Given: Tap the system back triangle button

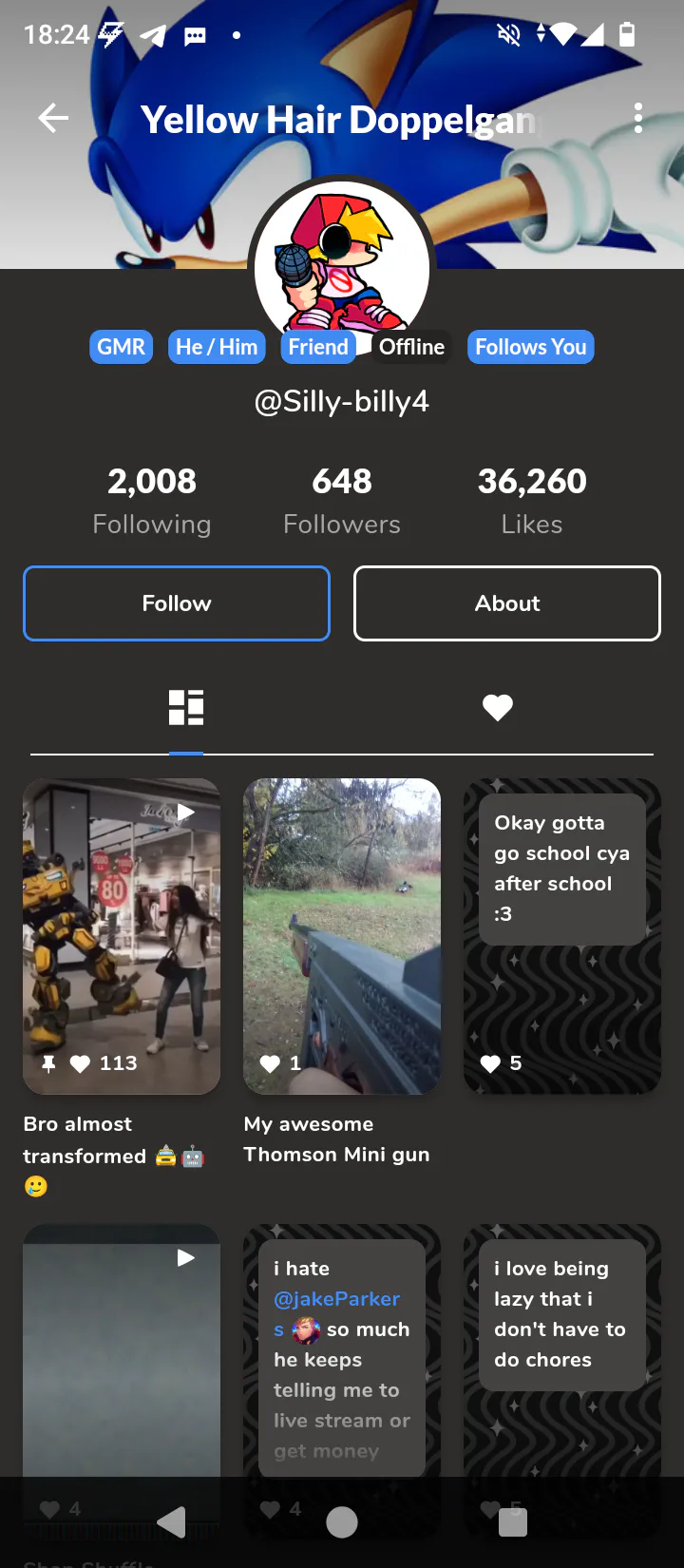Looking at the screenshot, I should click(x=172, y=1522).
